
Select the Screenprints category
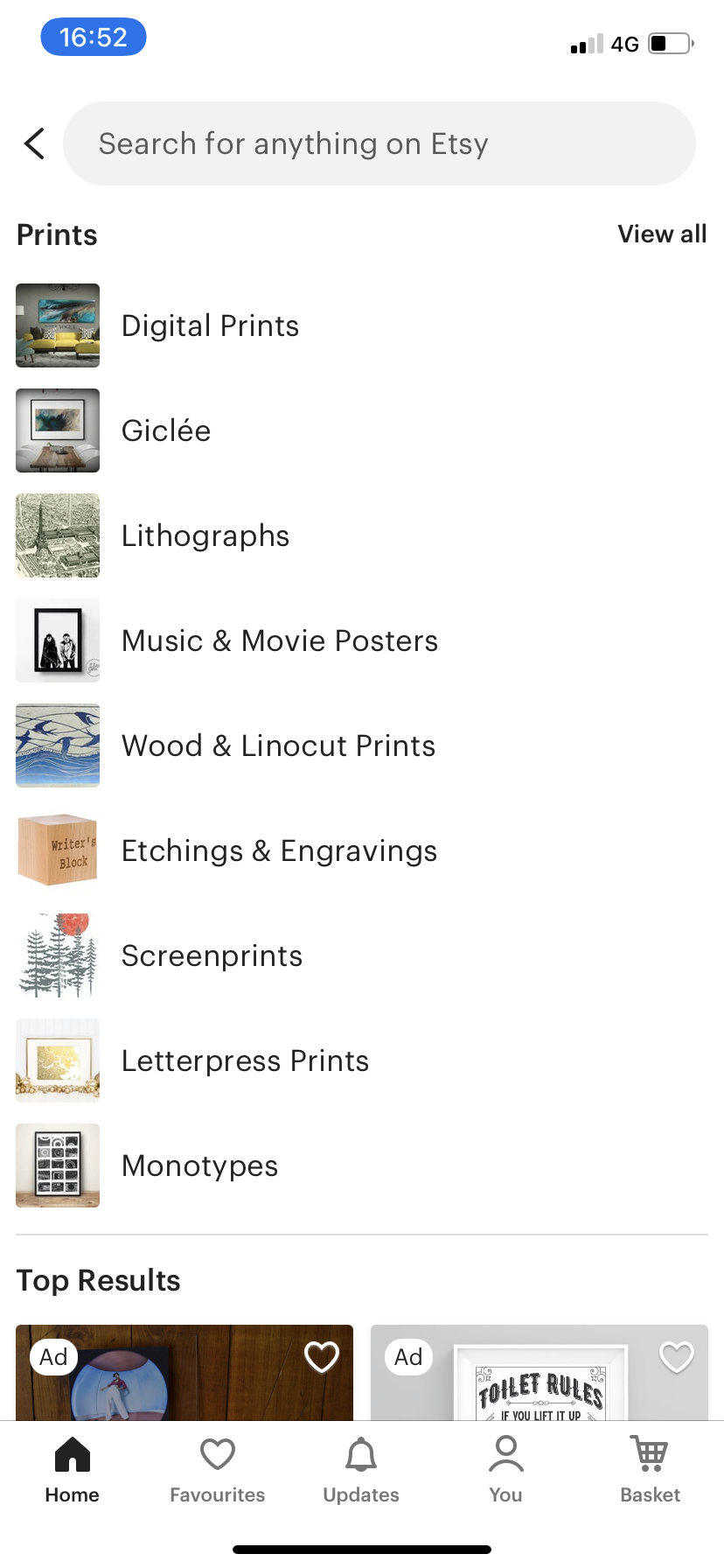click(212, 955)
